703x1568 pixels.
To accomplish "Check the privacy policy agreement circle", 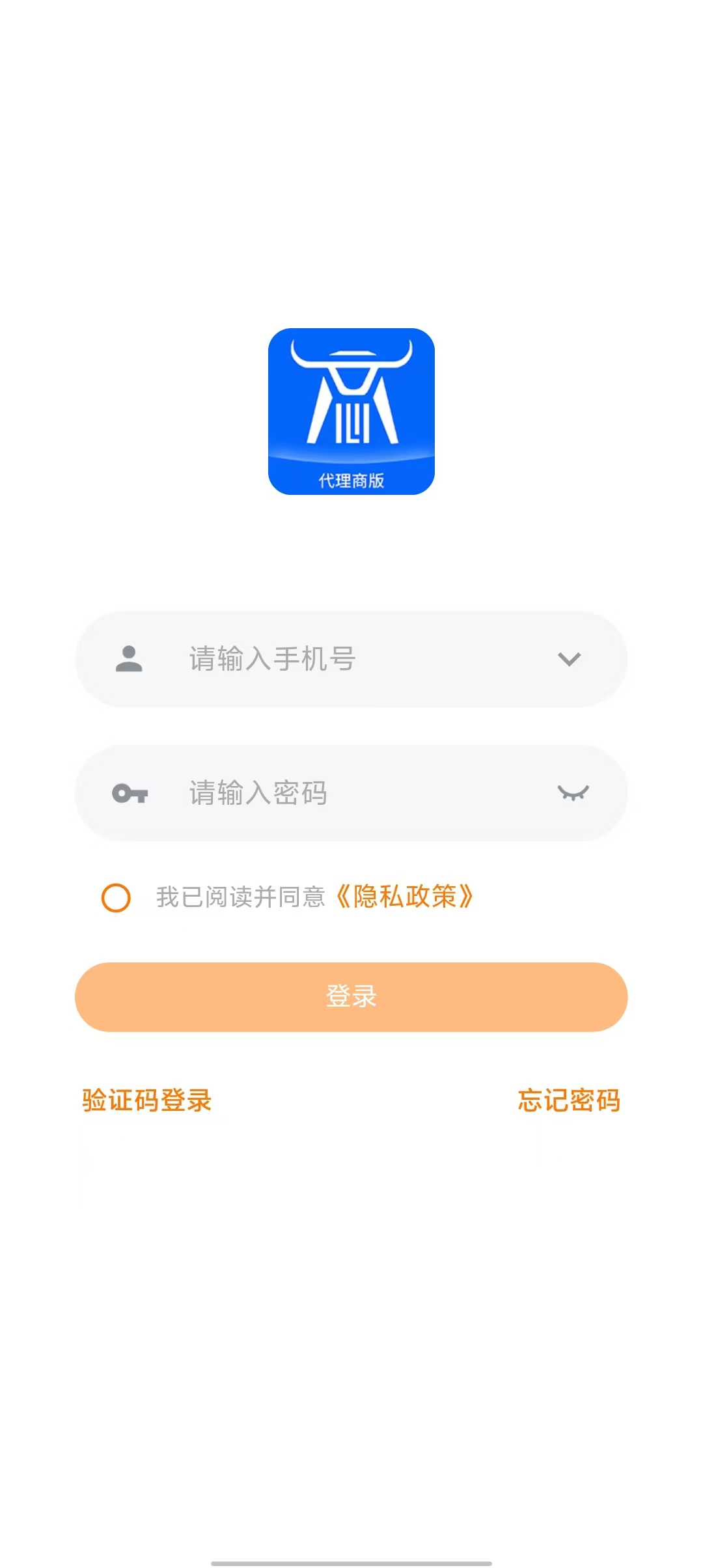I will point(117,897).
